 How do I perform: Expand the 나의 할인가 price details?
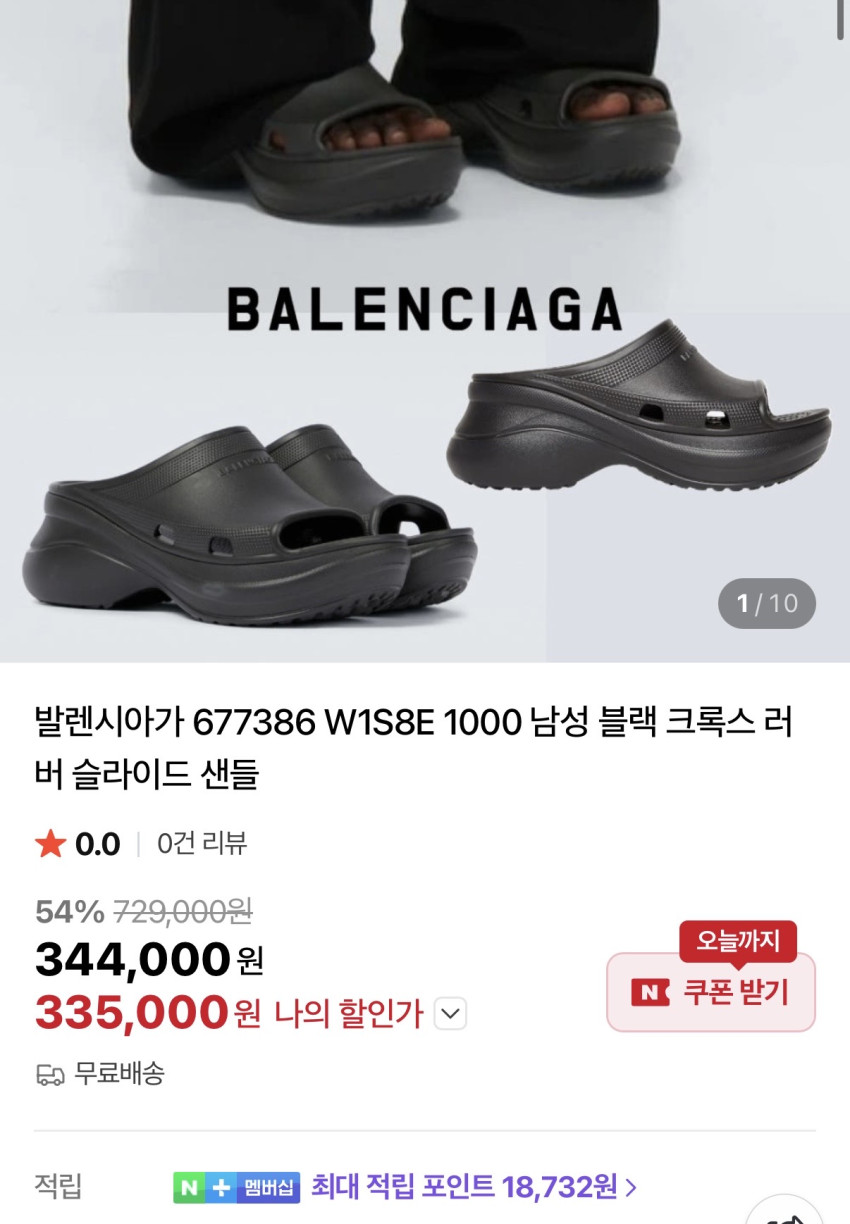coord(451,1014)
